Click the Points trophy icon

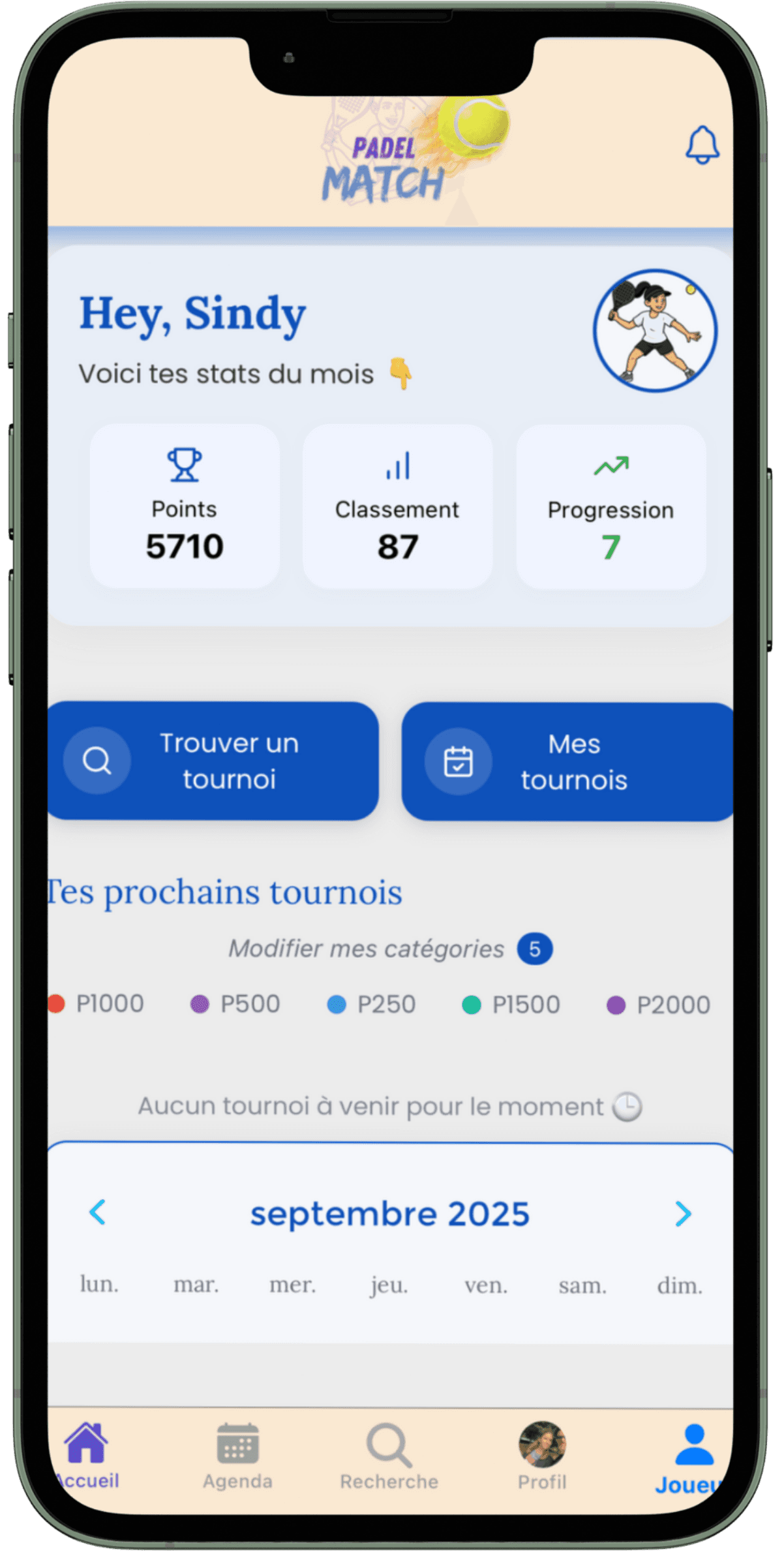185,465
